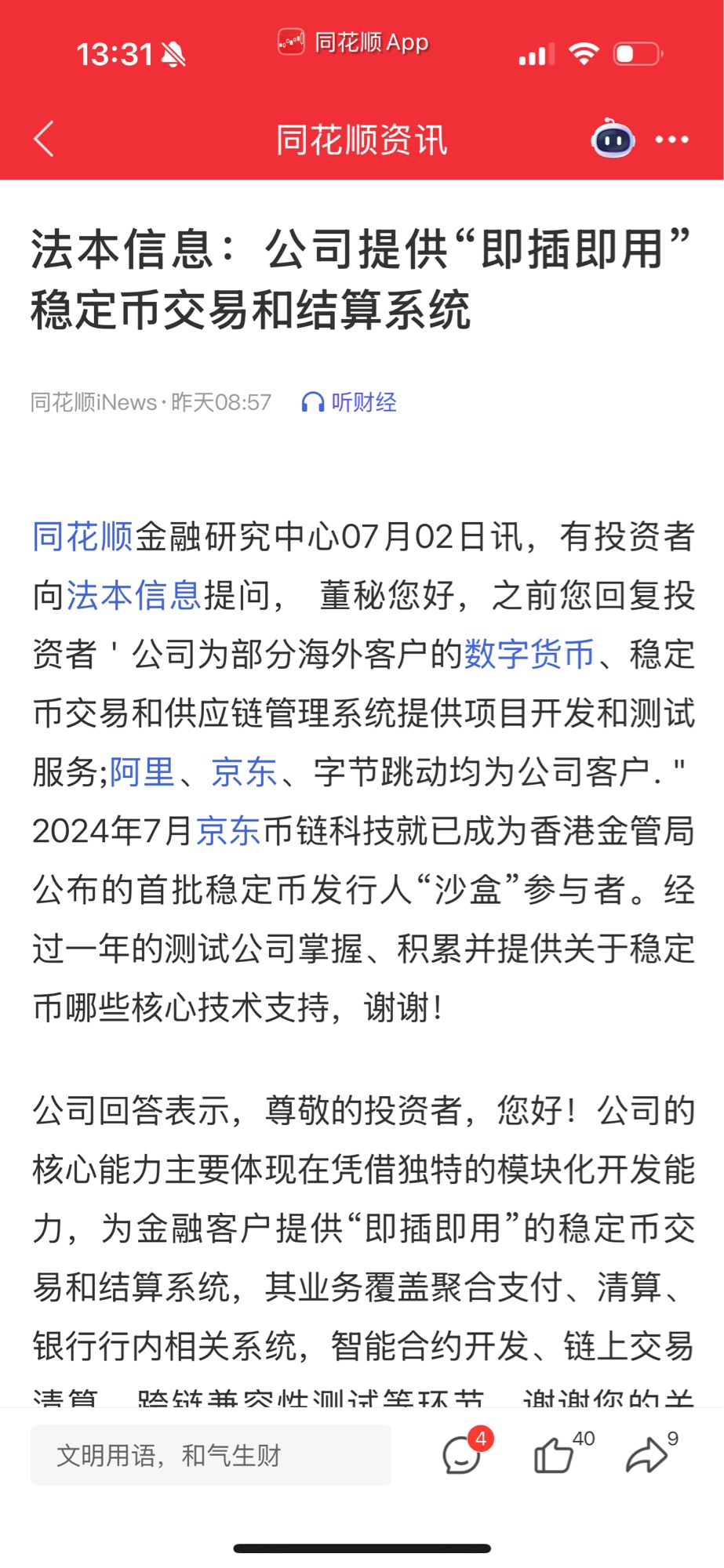This screenshot has width=724, height=1568.
Task: Open the three-dot overflow menu
Action: 672,140
